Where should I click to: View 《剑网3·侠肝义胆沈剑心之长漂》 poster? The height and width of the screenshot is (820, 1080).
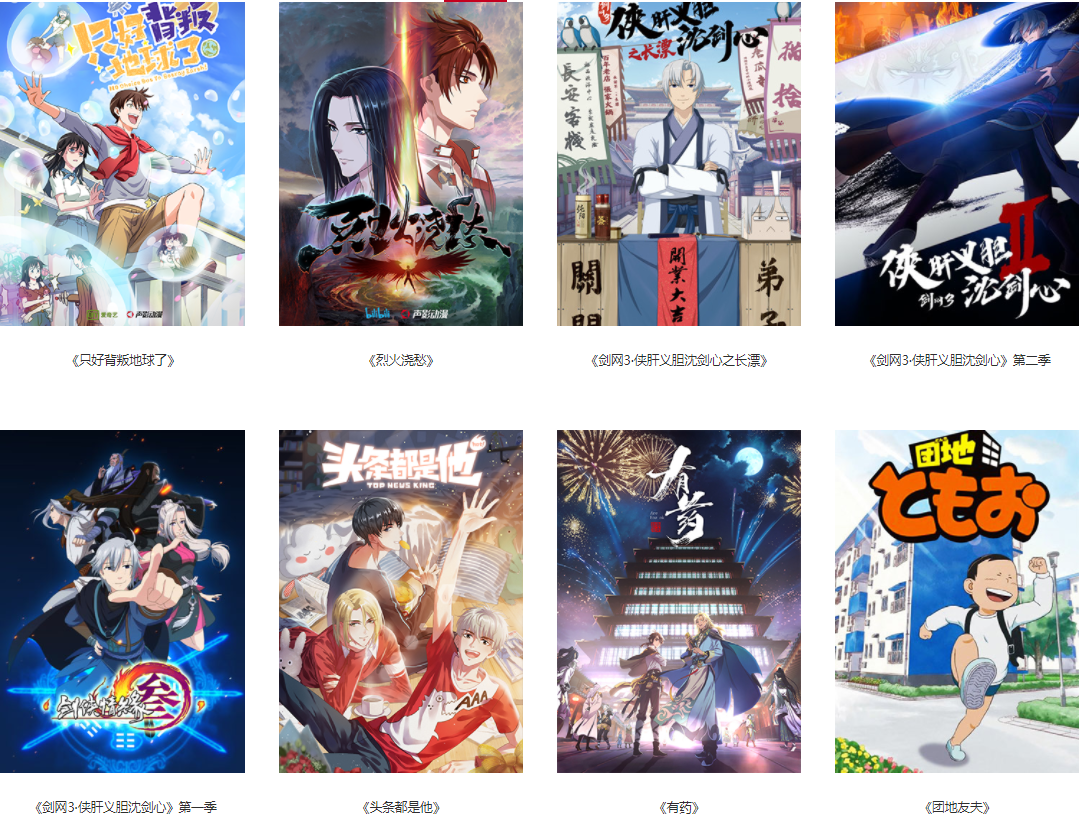(678, 164)
